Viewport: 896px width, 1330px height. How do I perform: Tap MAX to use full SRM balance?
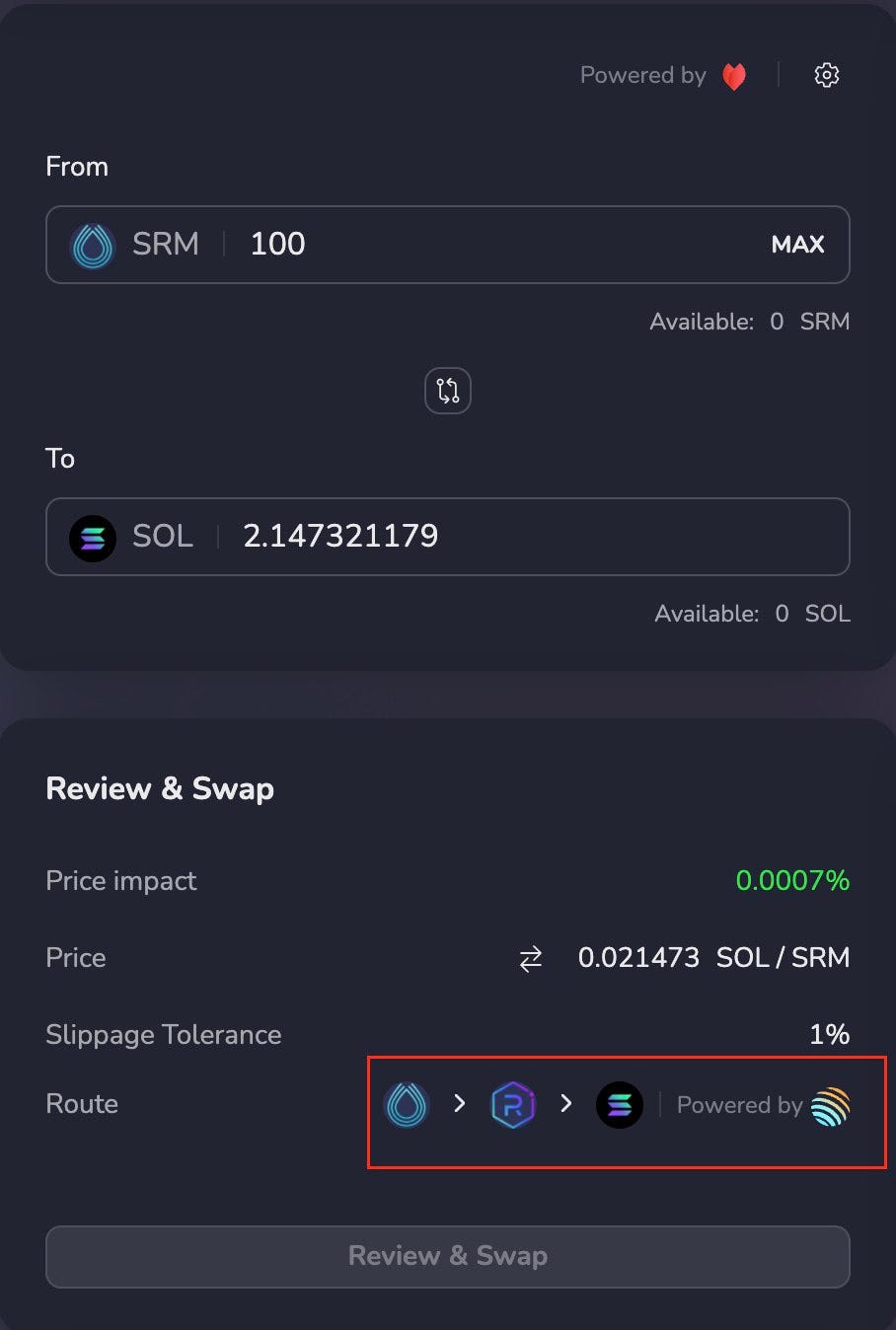pyautogui.click(x=797, y=245)
